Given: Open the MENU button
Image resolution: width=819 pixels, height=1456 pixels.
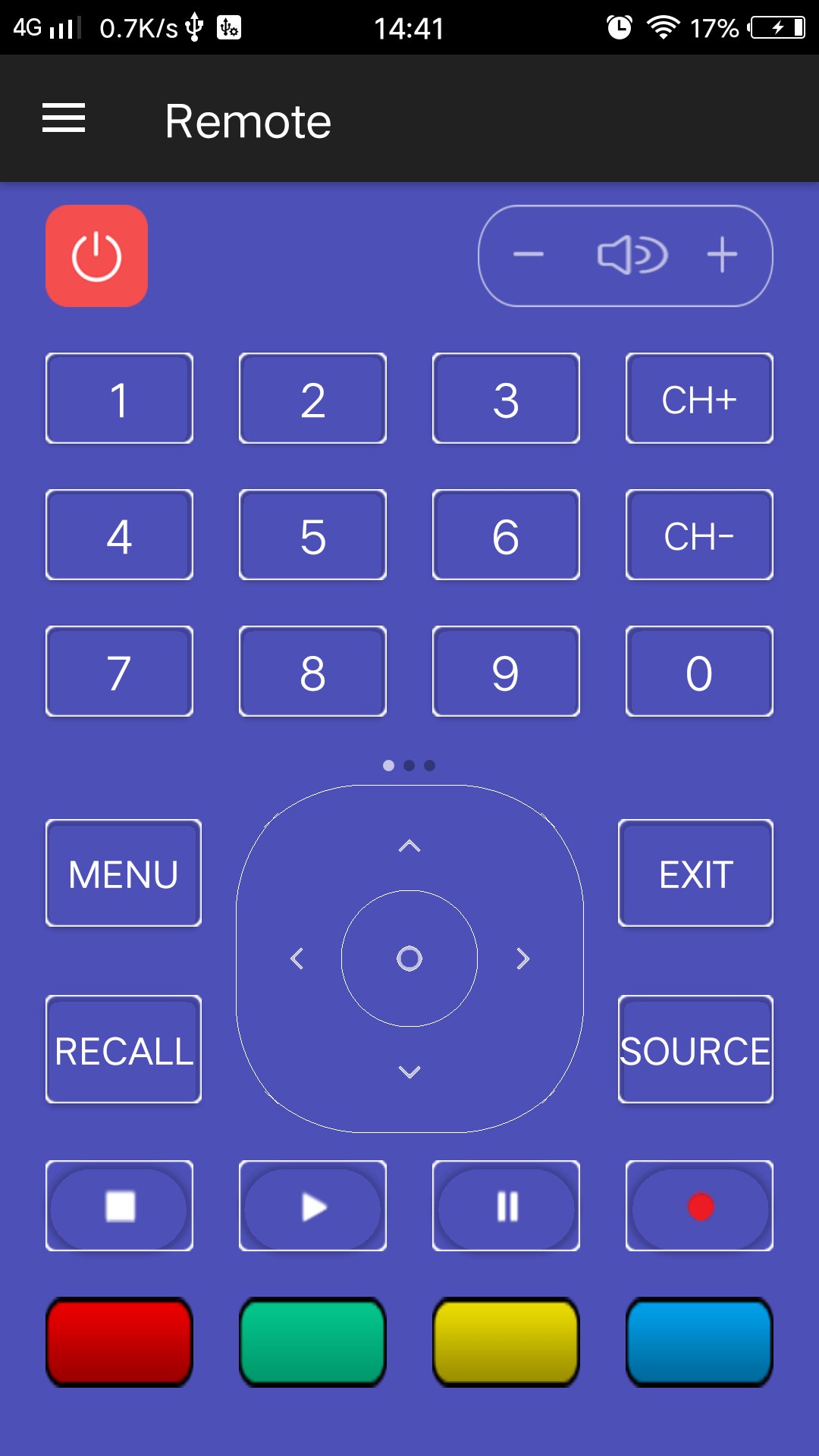Looking at the screenshot, I should (x=124, y=874).
